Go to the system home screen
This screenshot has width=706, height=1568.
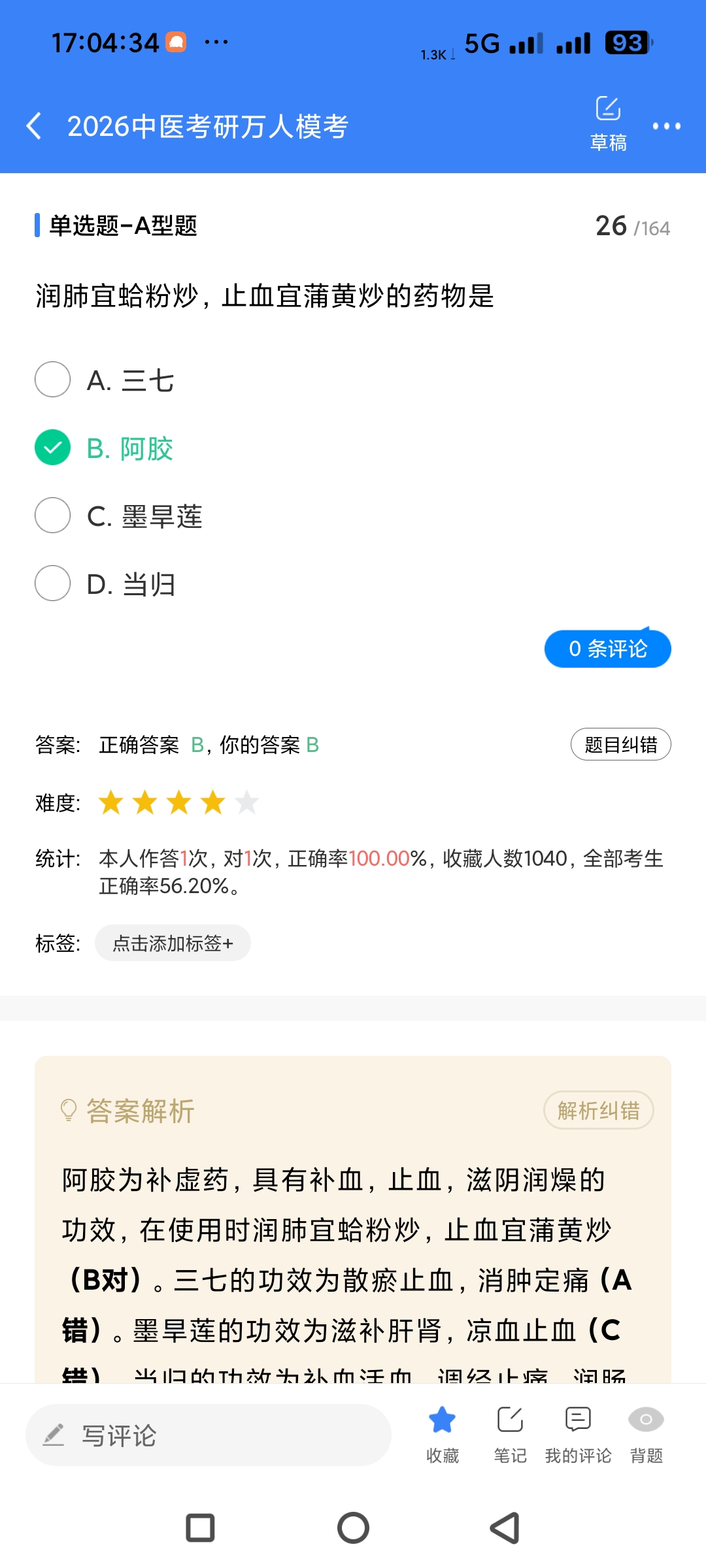pos(353,1528)
